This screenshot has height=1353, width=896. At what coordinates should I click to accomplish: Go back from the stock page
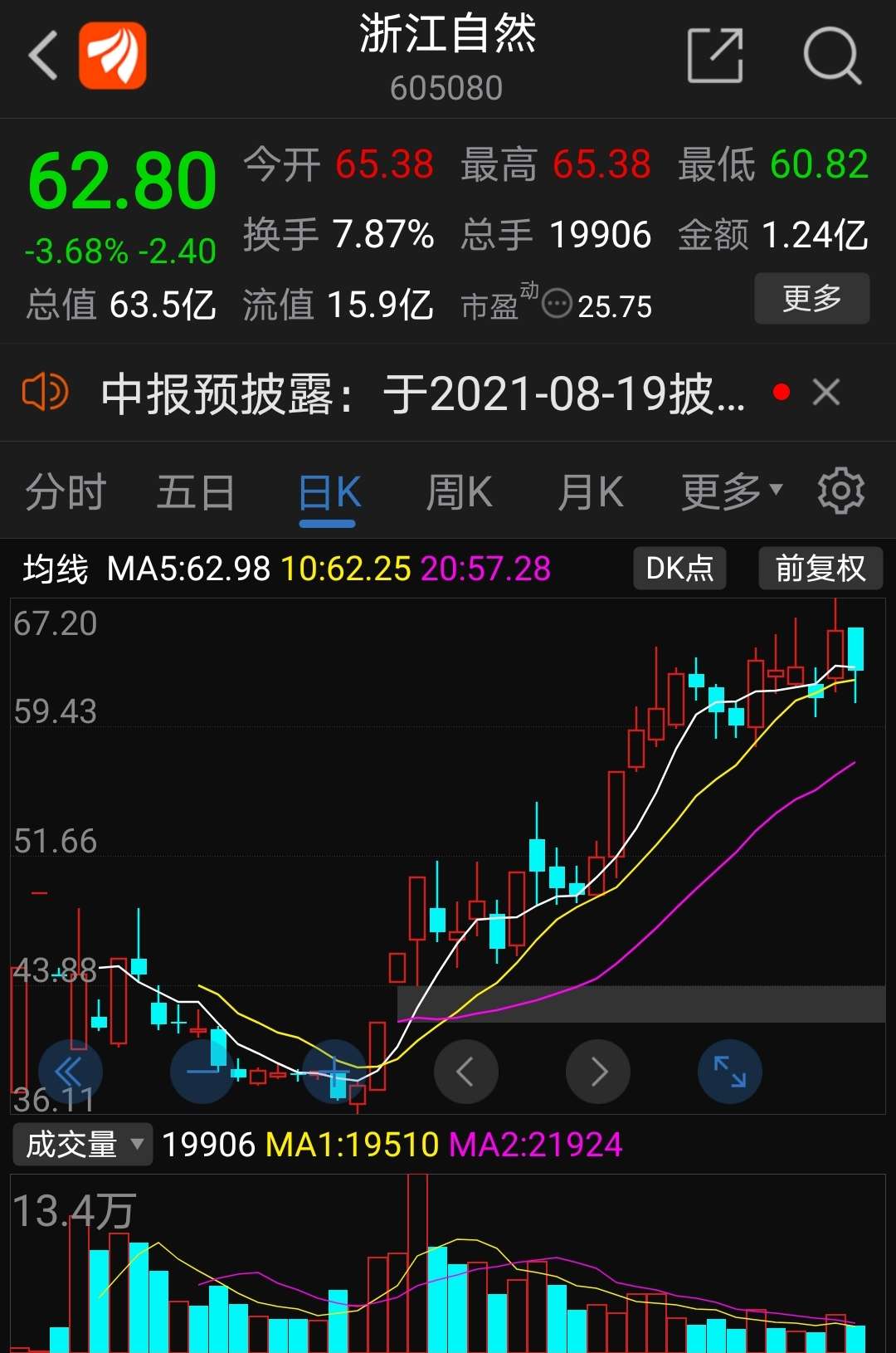43,56
